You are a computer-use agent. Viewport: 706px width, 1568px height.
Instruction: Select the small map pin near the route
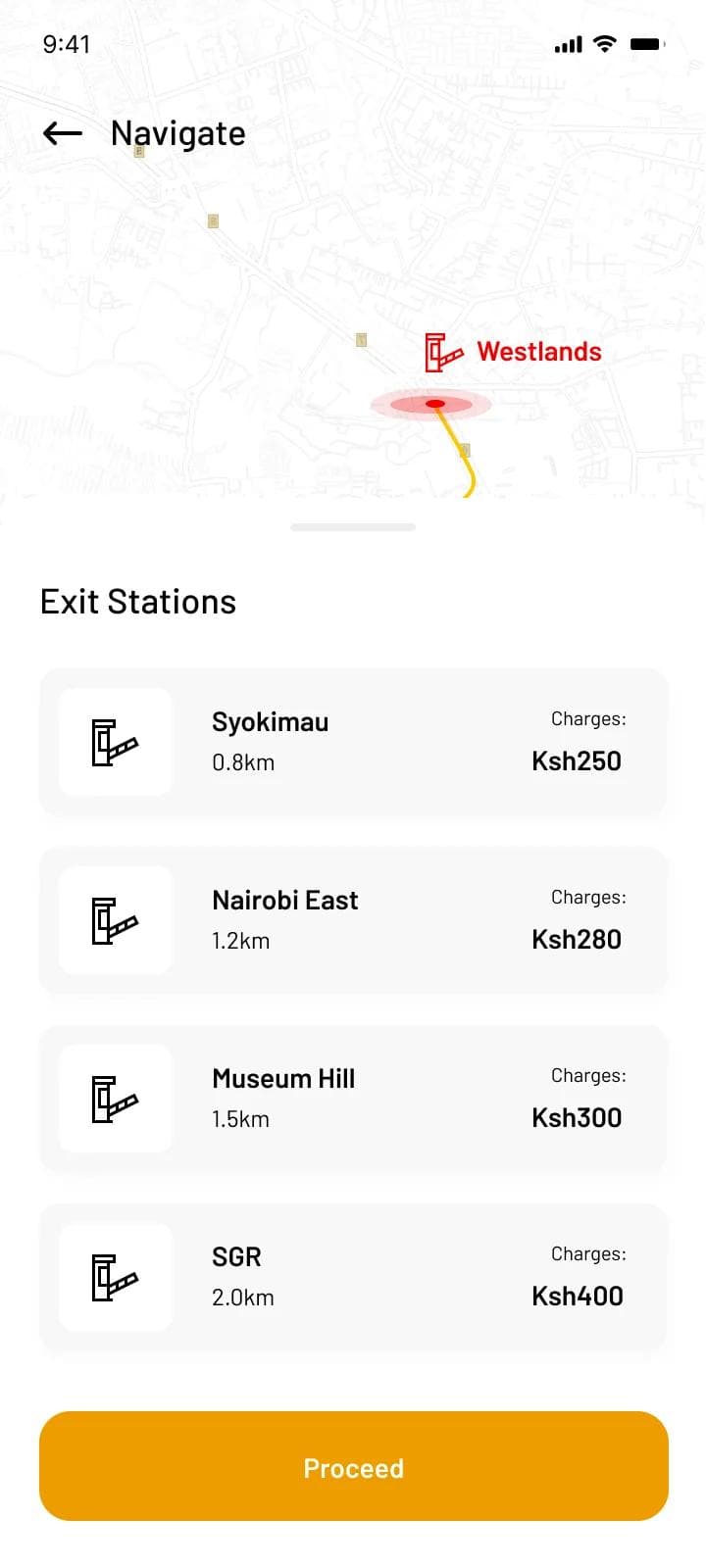pyautogui.click(x=464, y=449)
